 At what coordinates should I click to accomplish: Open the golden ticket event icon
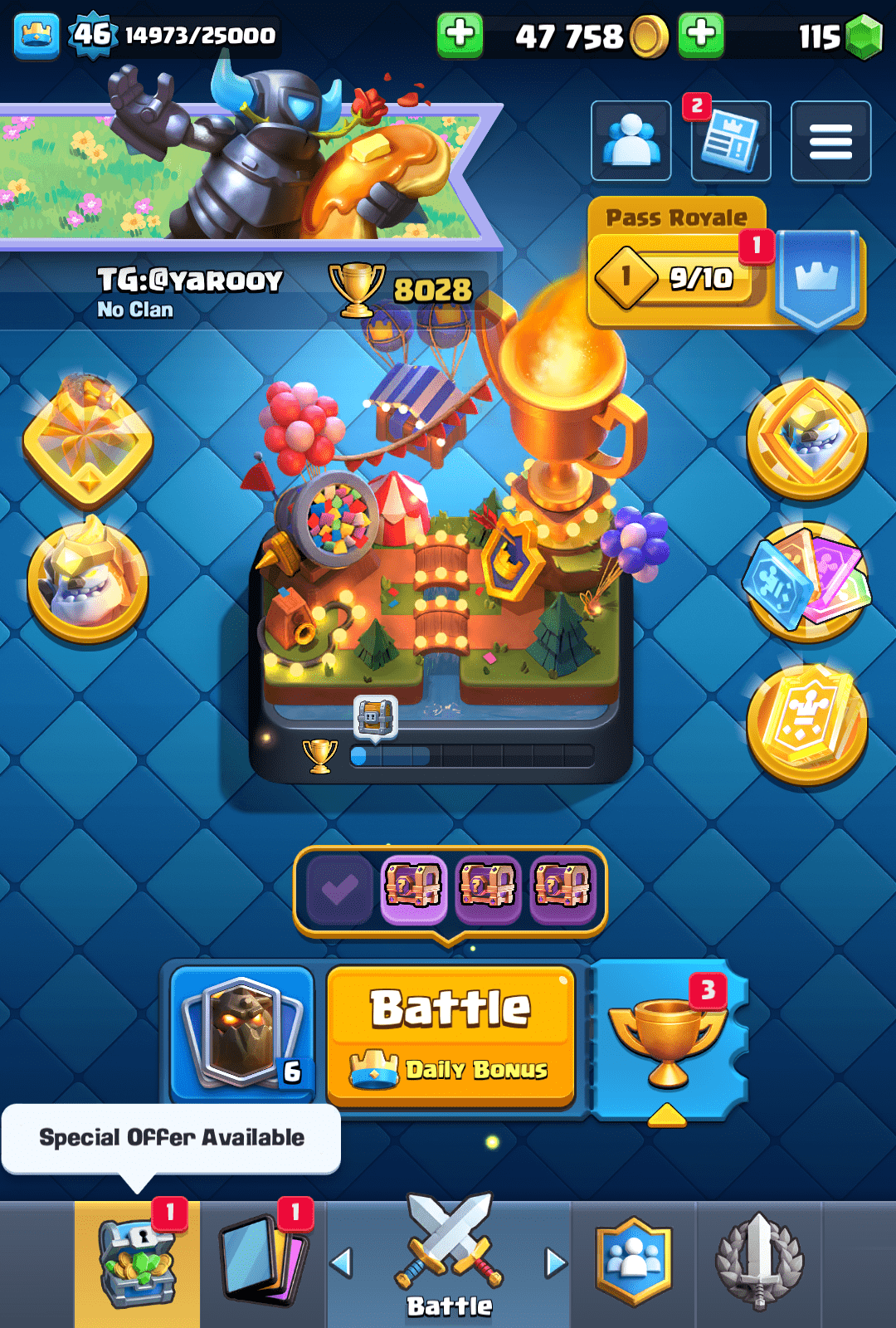806,724
